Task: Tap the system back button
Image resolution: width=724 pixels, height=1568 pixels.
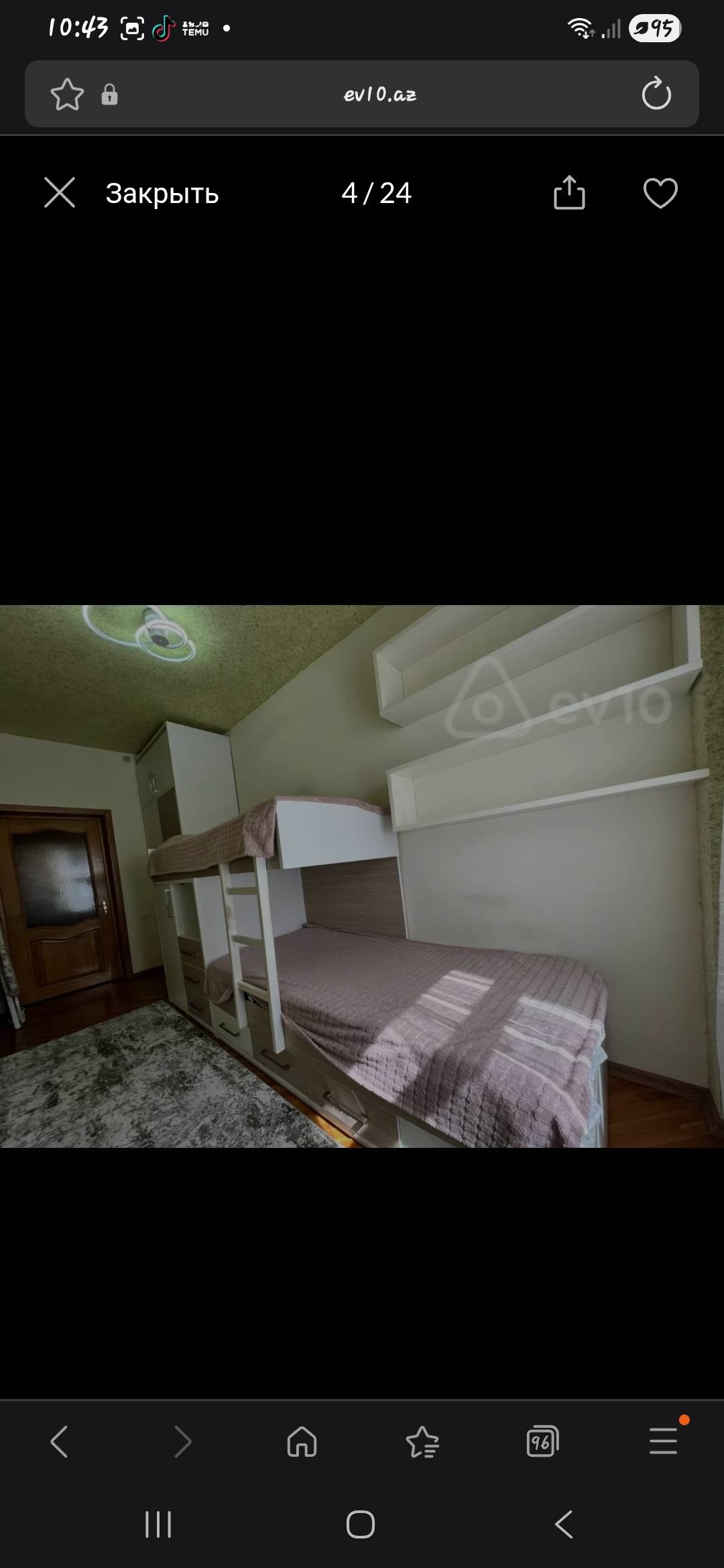Action: pos(564,1524)
